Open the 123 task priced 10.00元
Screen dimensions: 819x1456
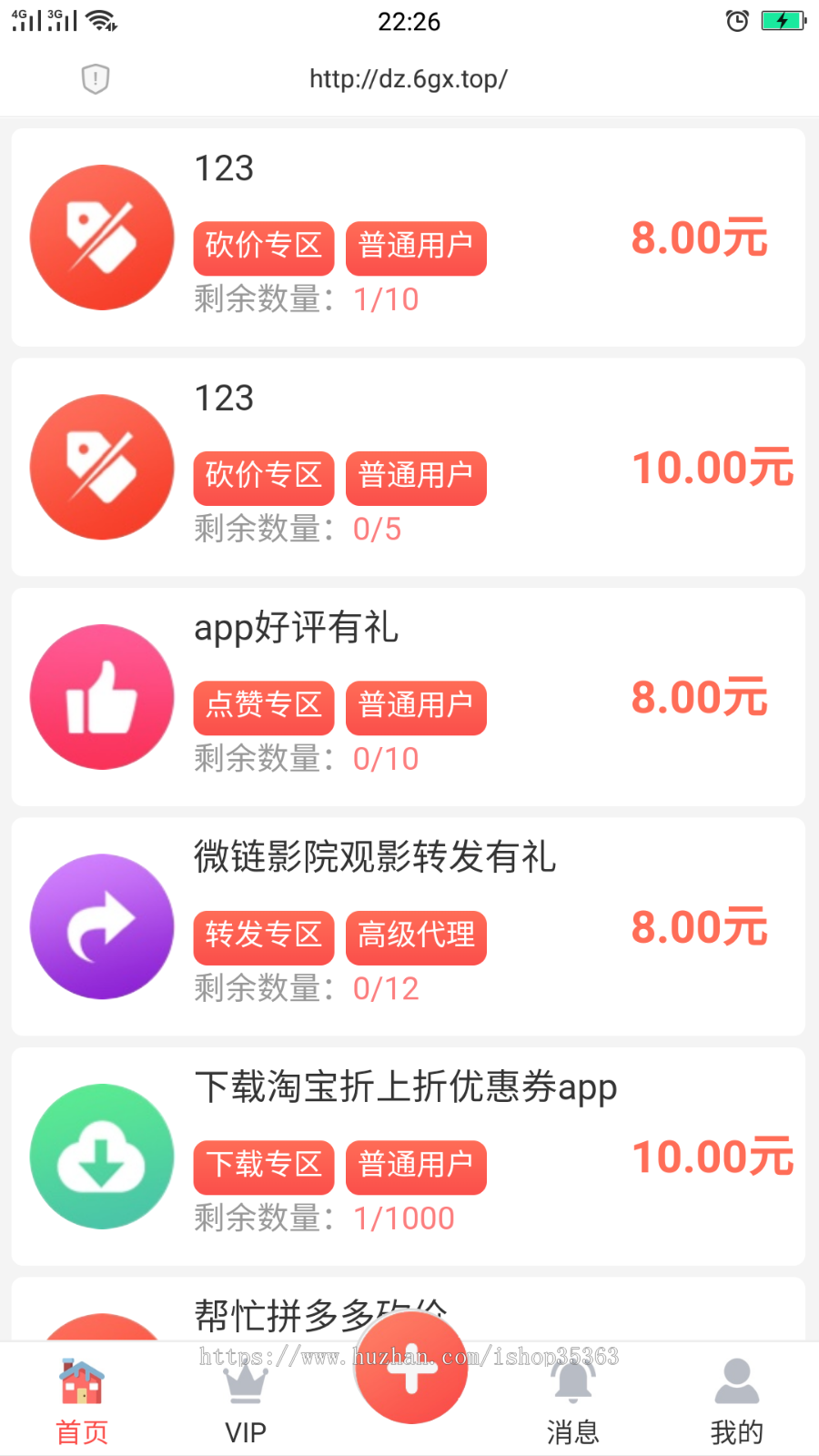pyautogui.click(x=408, y=467)
